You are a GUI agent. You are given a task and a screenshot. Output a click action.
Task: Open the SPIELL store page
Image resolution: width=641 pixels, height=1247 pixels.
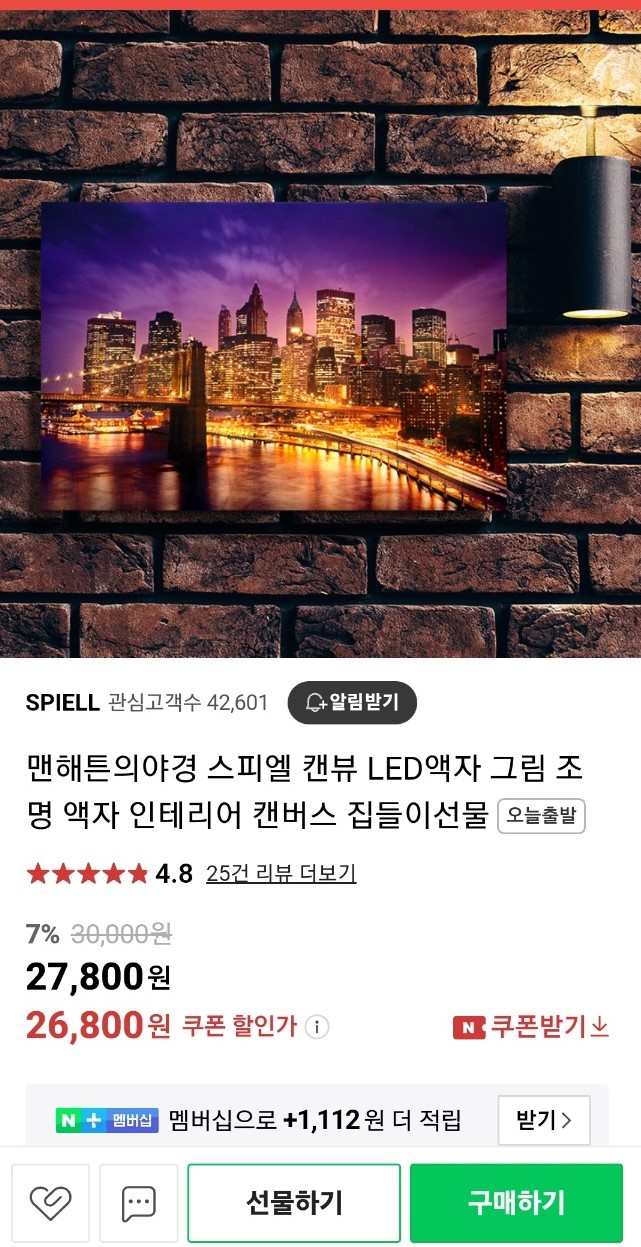[62, 703]
